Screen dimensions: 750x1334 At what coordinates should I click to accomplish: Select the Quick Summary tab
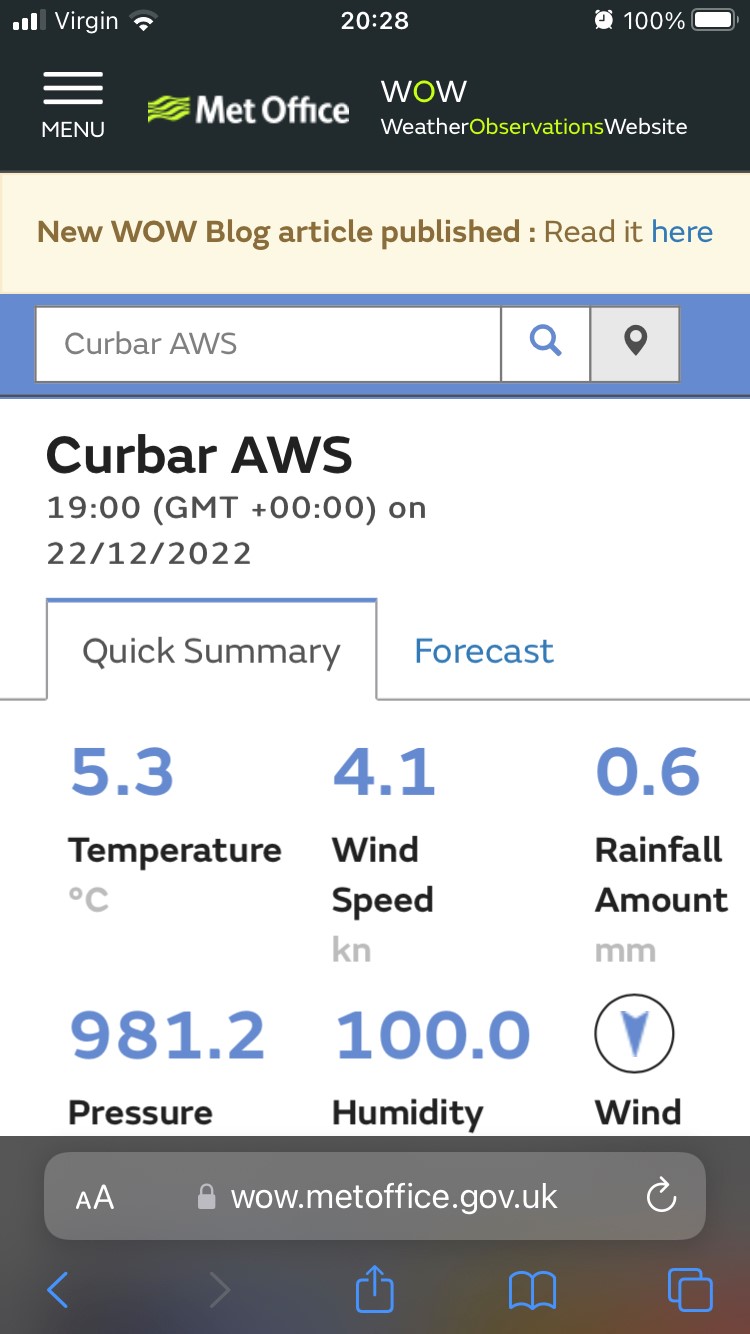pos(211,651)
